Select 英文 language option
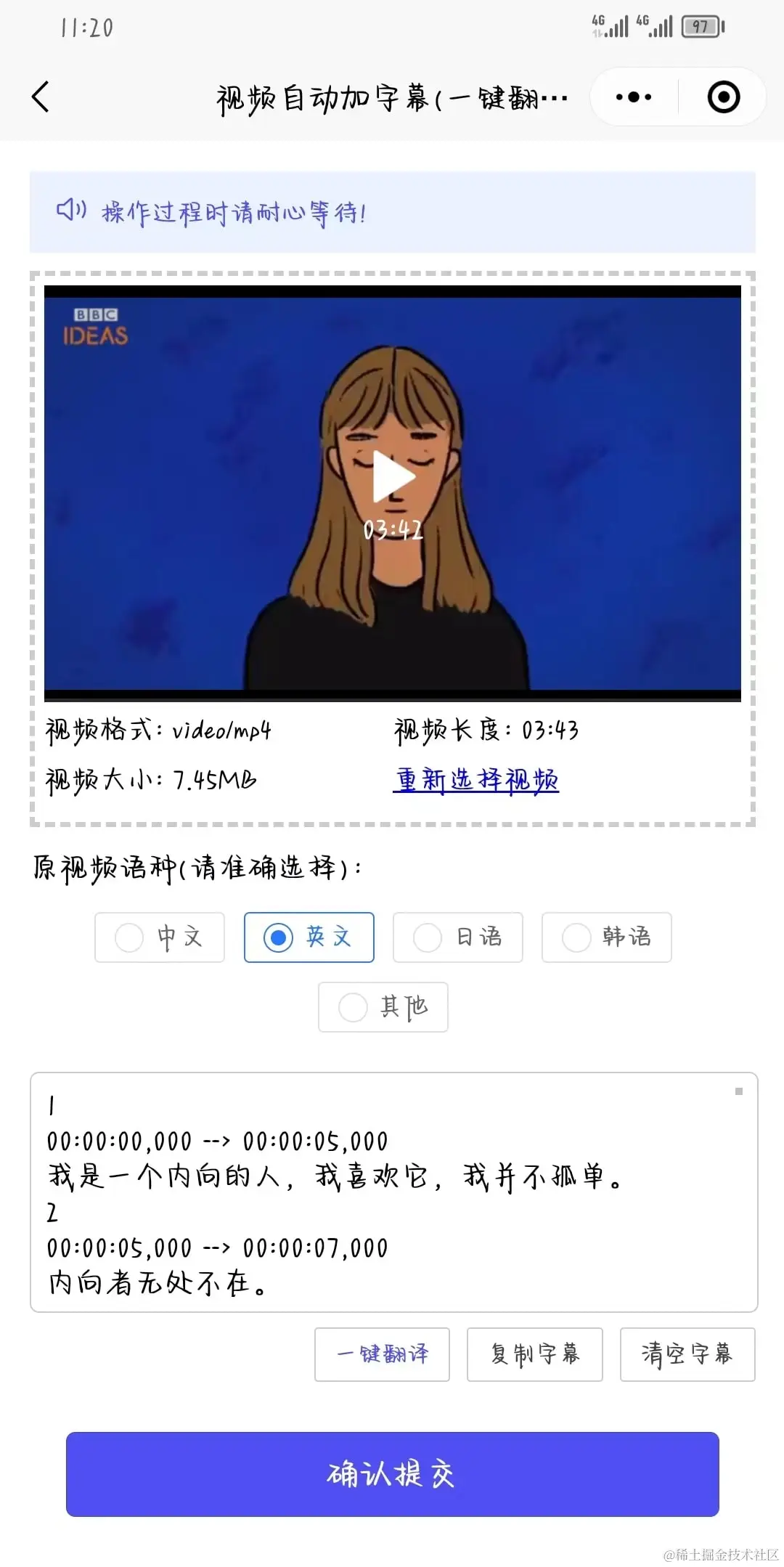This screenshot has height=1567, width=784. tap(308, 937)
